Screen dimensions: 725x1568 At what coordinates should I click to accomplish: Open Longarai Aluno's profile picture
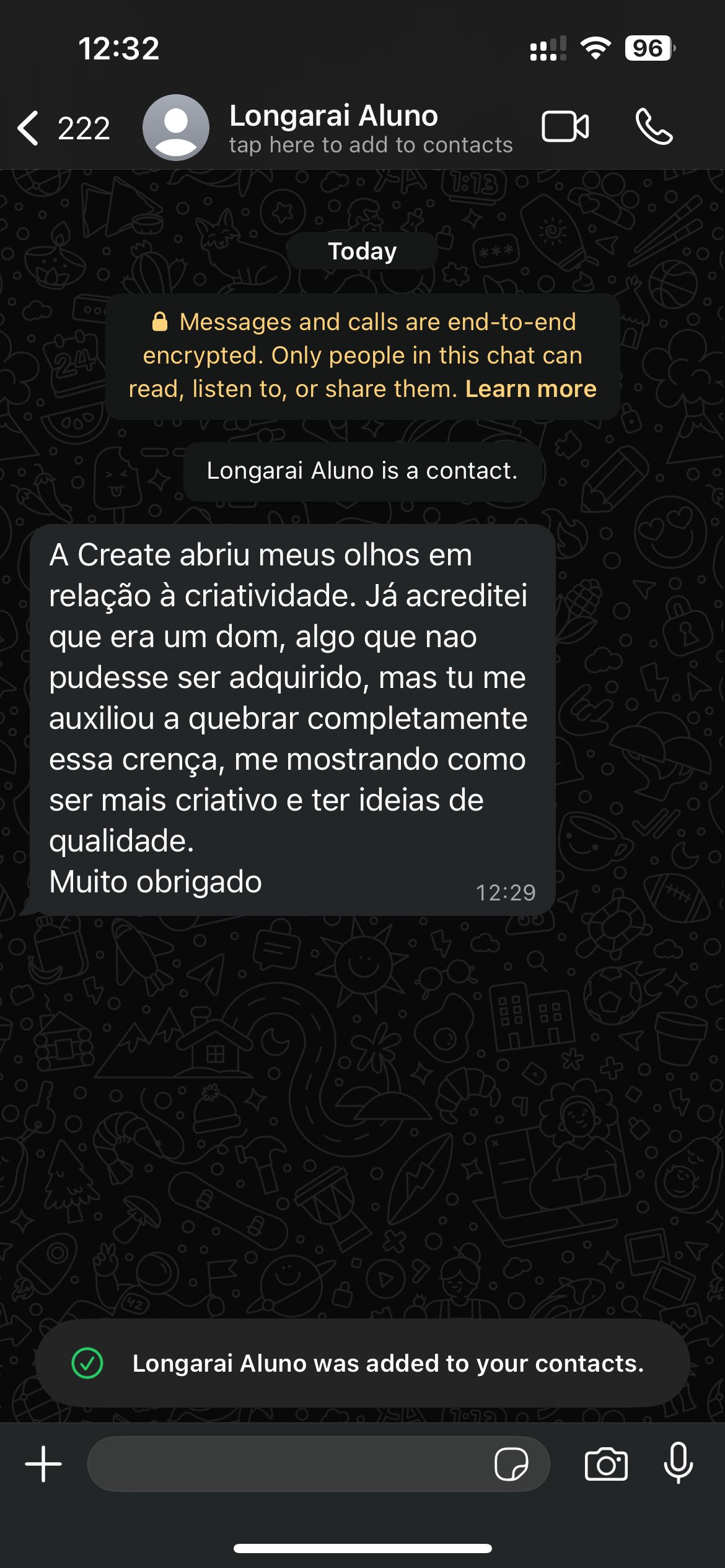point(176,128)
